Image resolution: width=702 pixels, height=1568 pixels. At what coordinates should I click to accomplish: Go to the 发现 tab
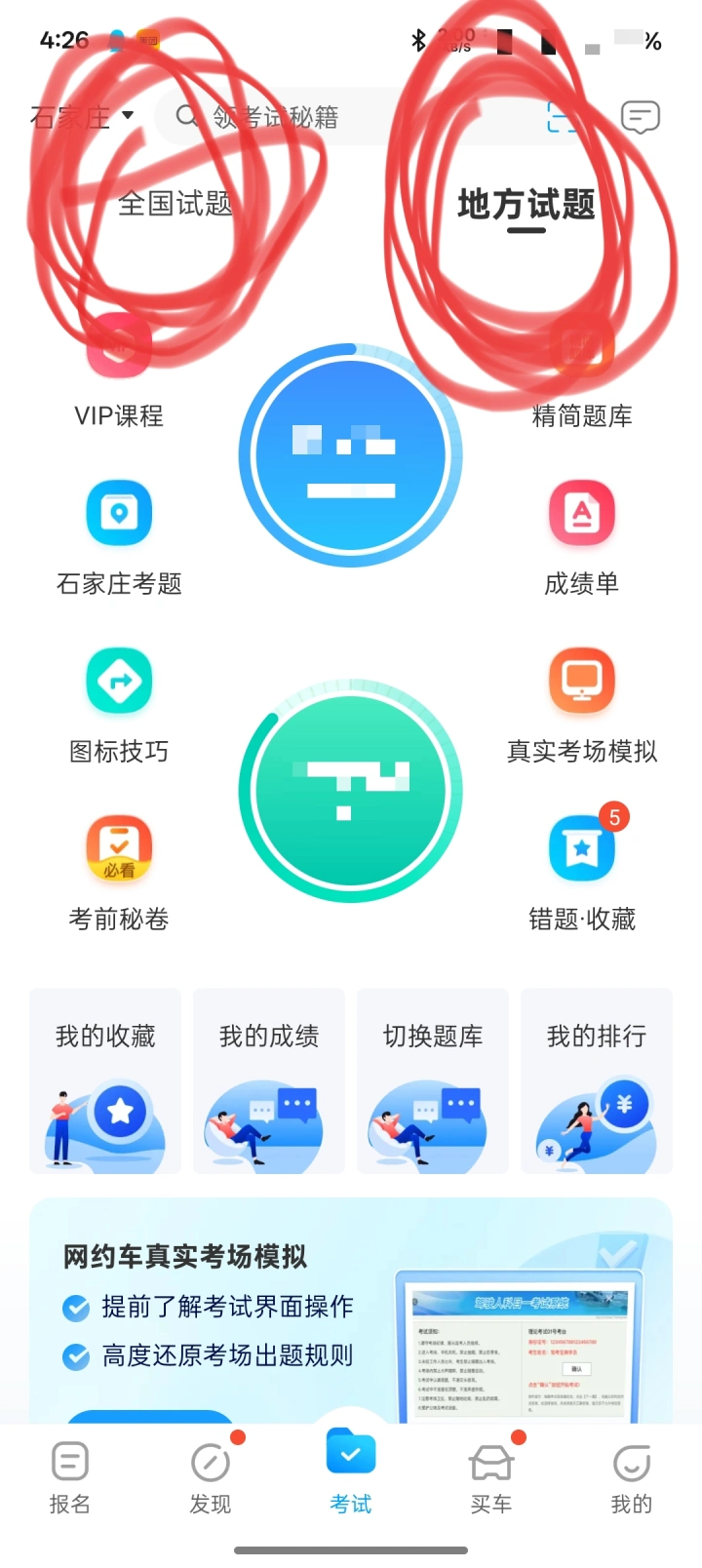pyautogui.click(x=211, y=1477)
